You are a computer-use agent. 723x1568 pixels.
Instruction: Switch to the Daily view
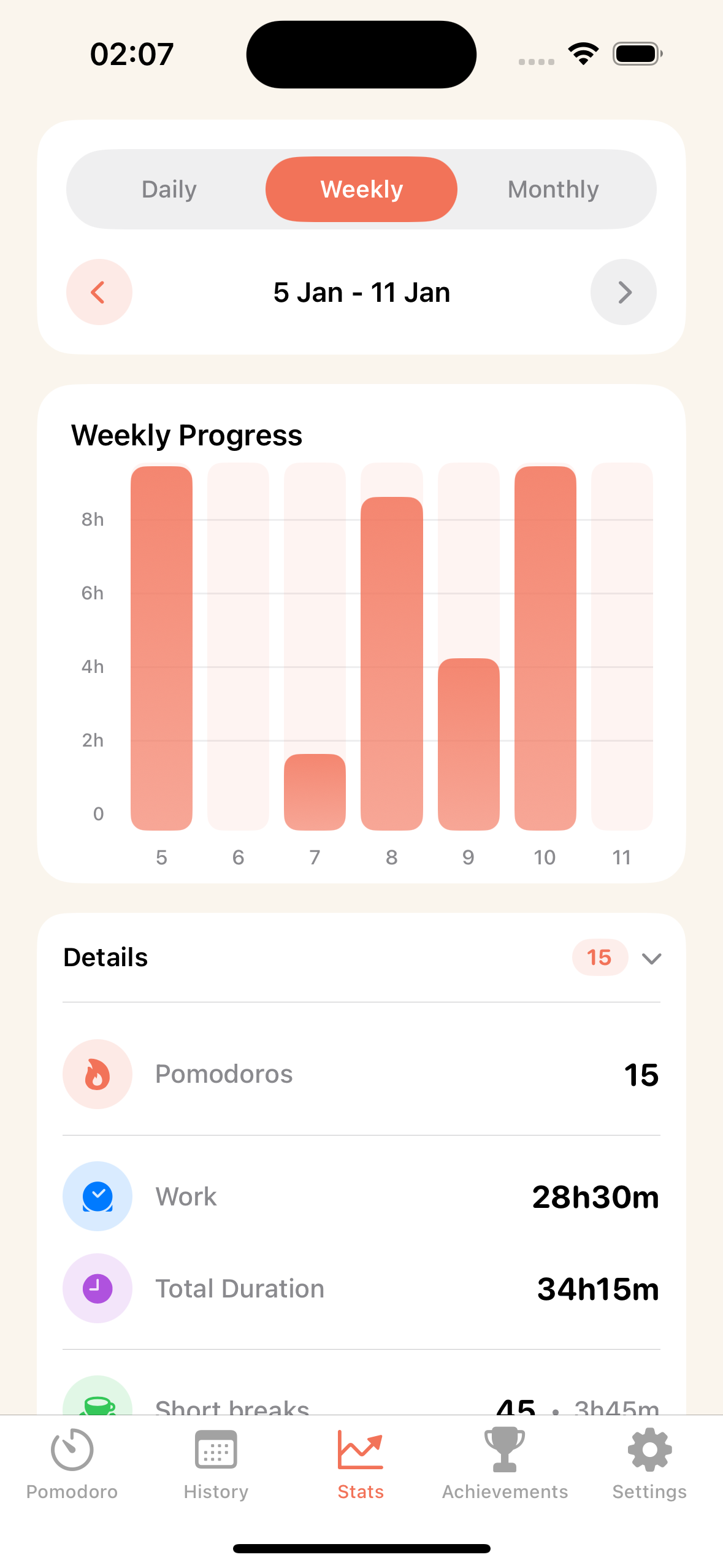tap(168, 189)
